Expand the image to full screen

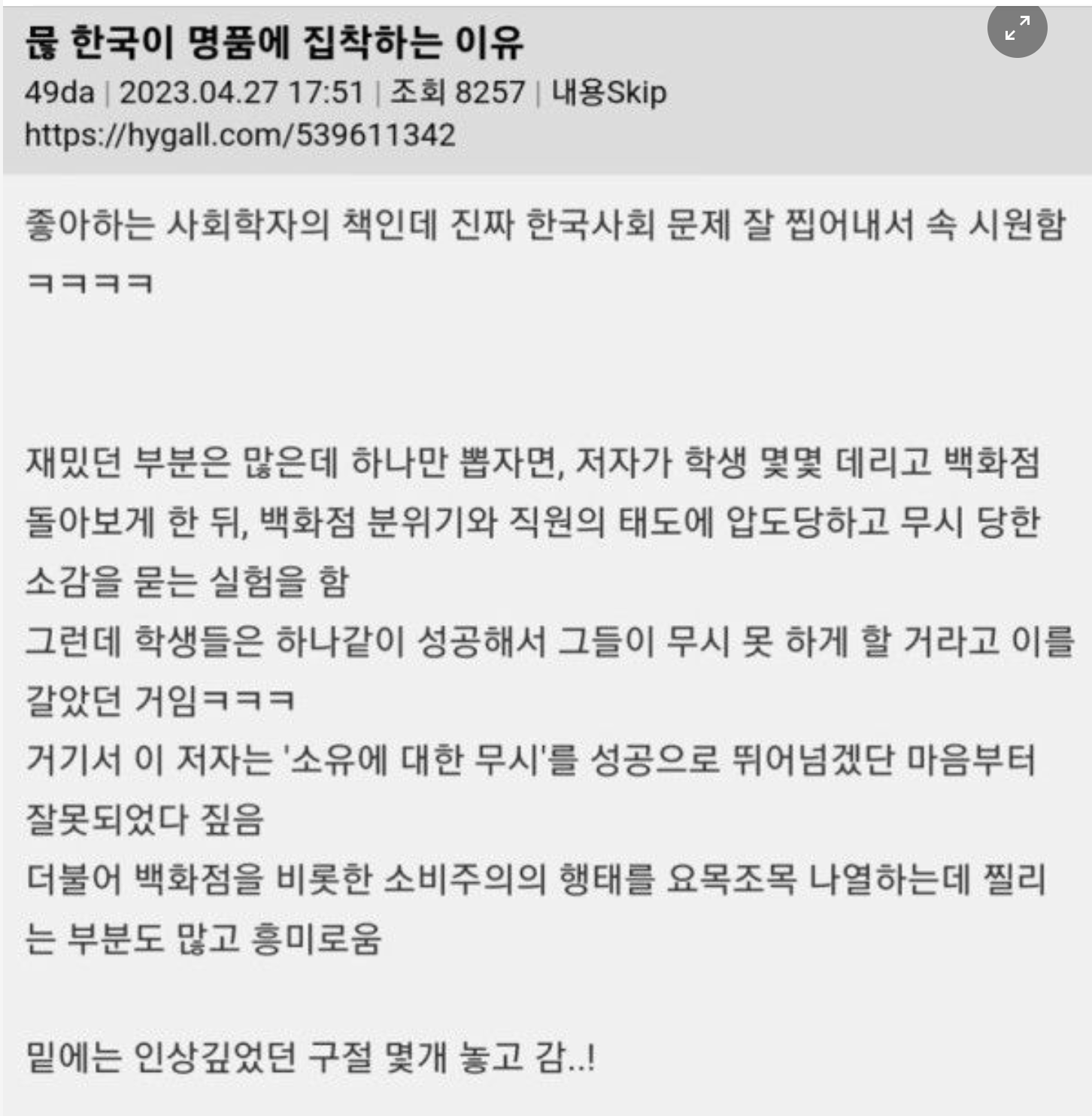[1017, 29]
